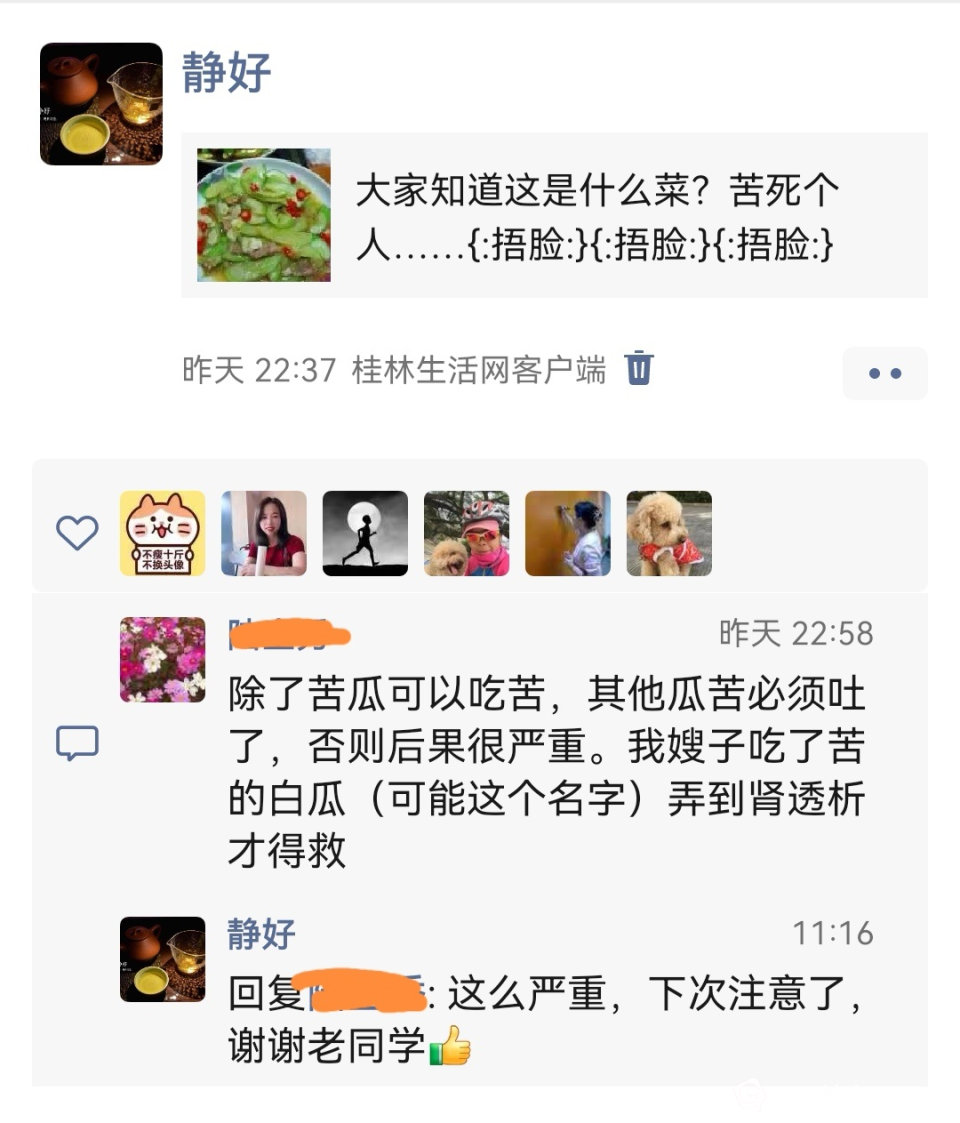Open the woman in red avatar in likes
Viewport: 960px width, 1123px height.
click(x=264, y=533)
